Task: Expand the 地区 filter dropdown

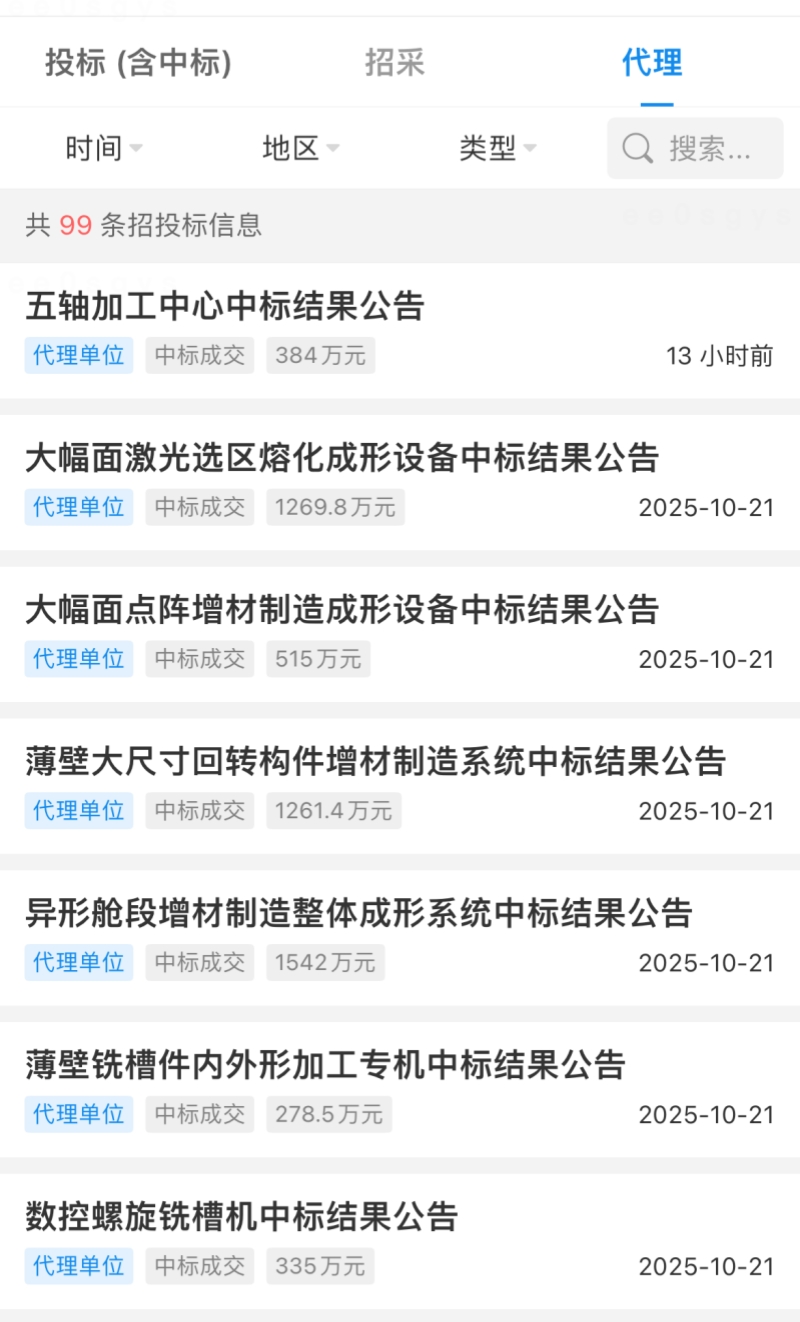Action: (x=301, y=149)
